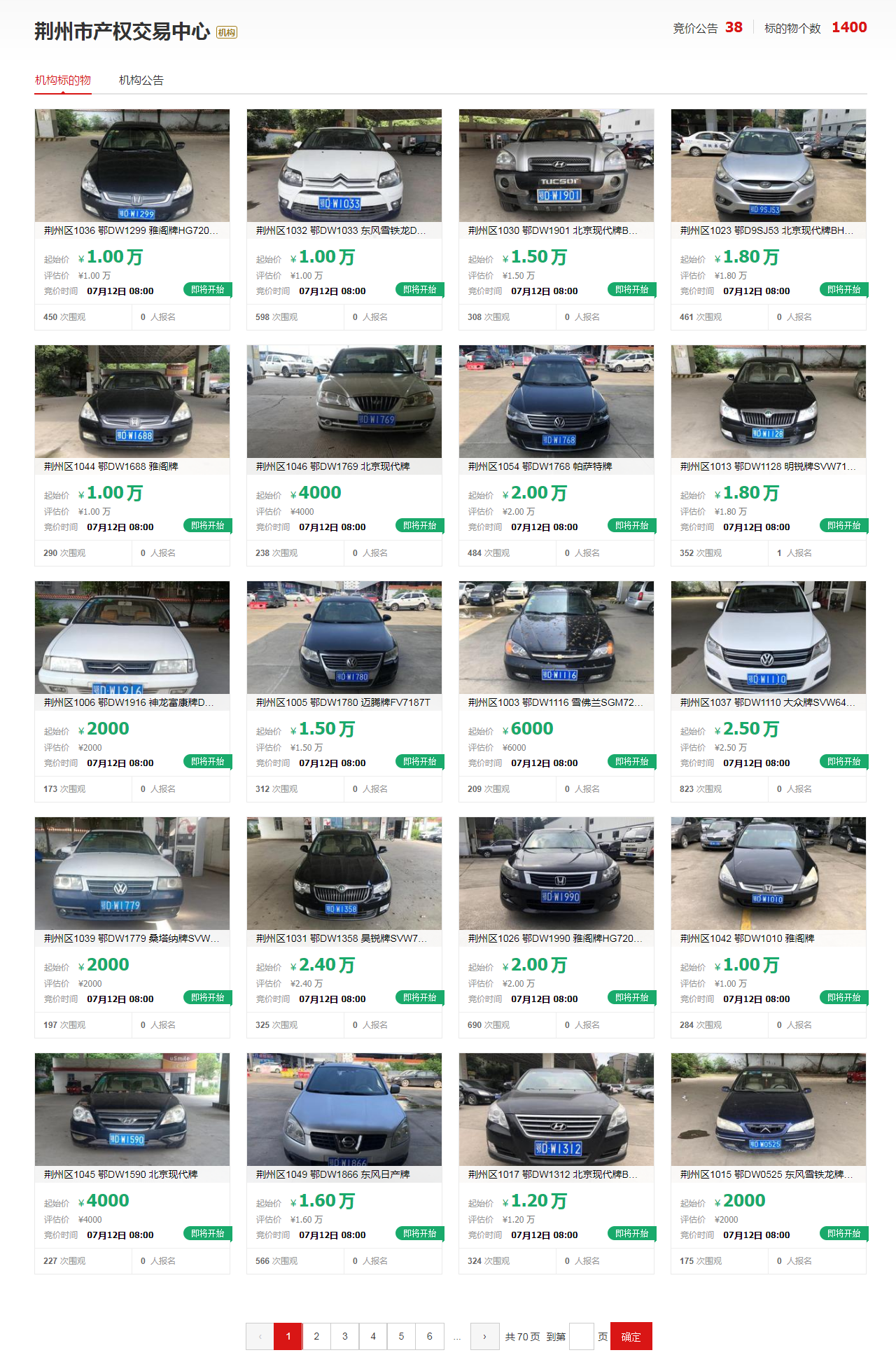Go to page 2 of listings

click(316, 1330)
